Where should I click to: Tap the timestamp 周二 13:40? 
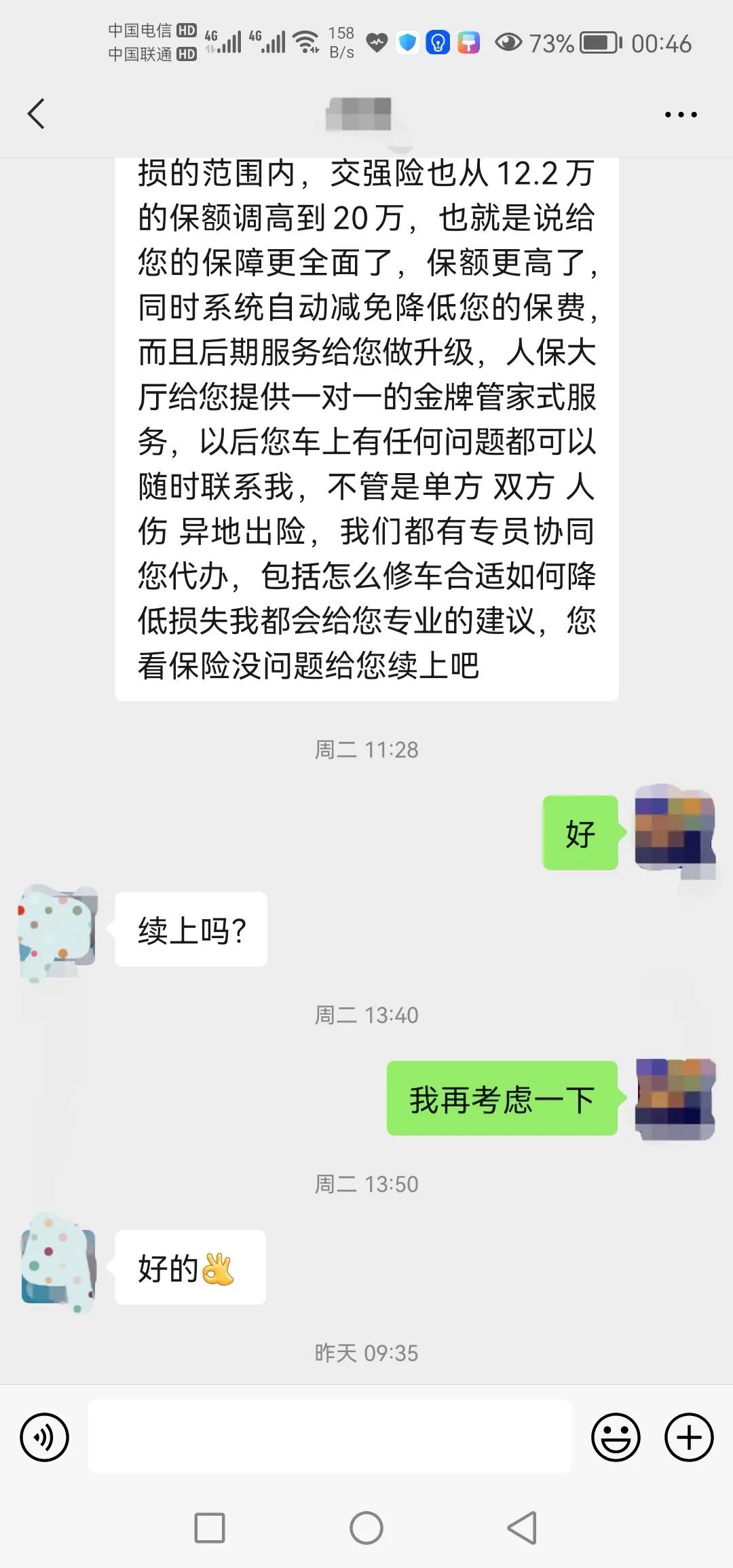(366, 1015)
